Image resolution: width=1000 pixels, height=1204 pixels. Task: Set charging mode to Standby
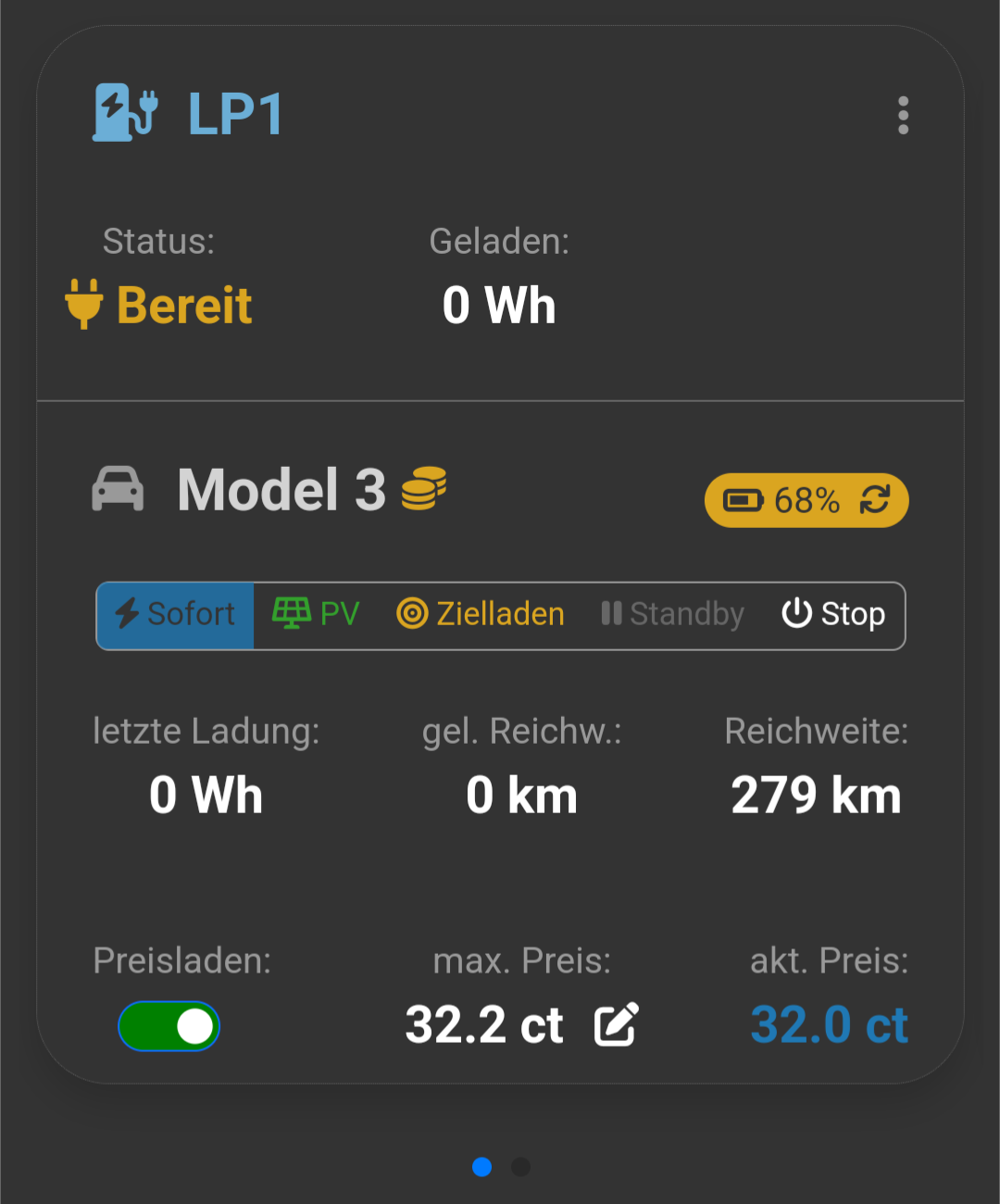(673, 615)
